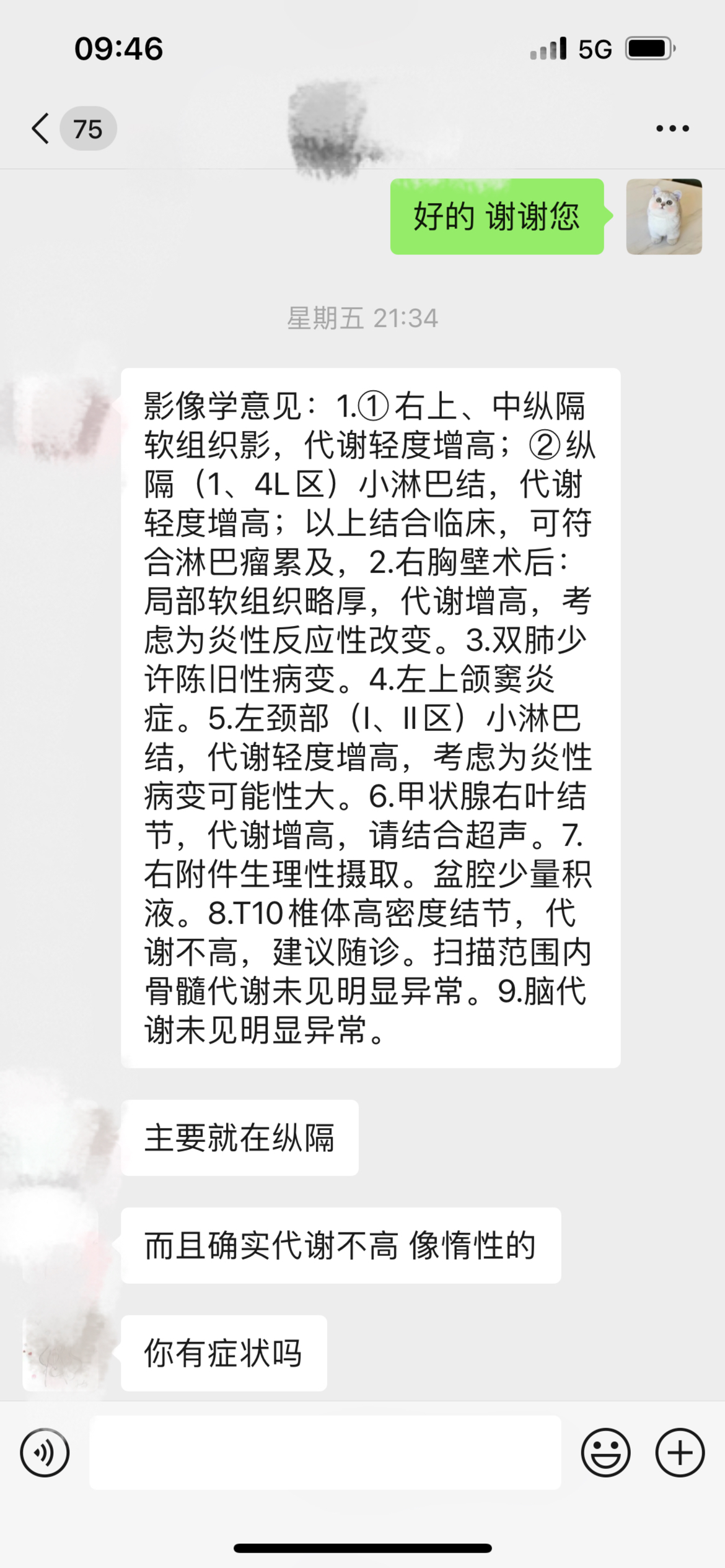Switch to voice message input
The width and height of the screenshot is (725, 1568).
45,1452
